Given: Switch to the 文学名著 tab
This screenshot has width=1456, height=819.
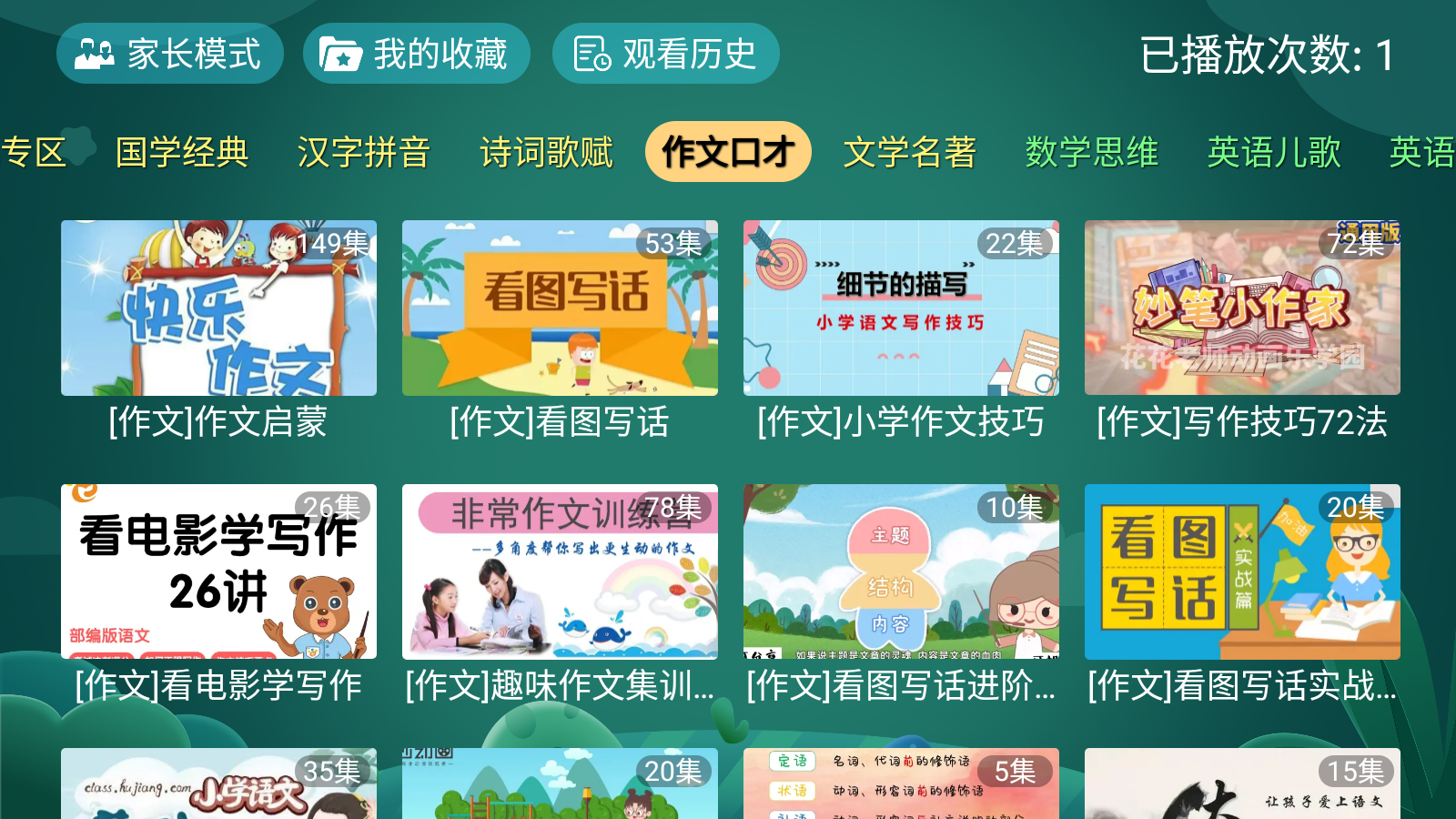Looking at the screenshot, I should [909, 152].
